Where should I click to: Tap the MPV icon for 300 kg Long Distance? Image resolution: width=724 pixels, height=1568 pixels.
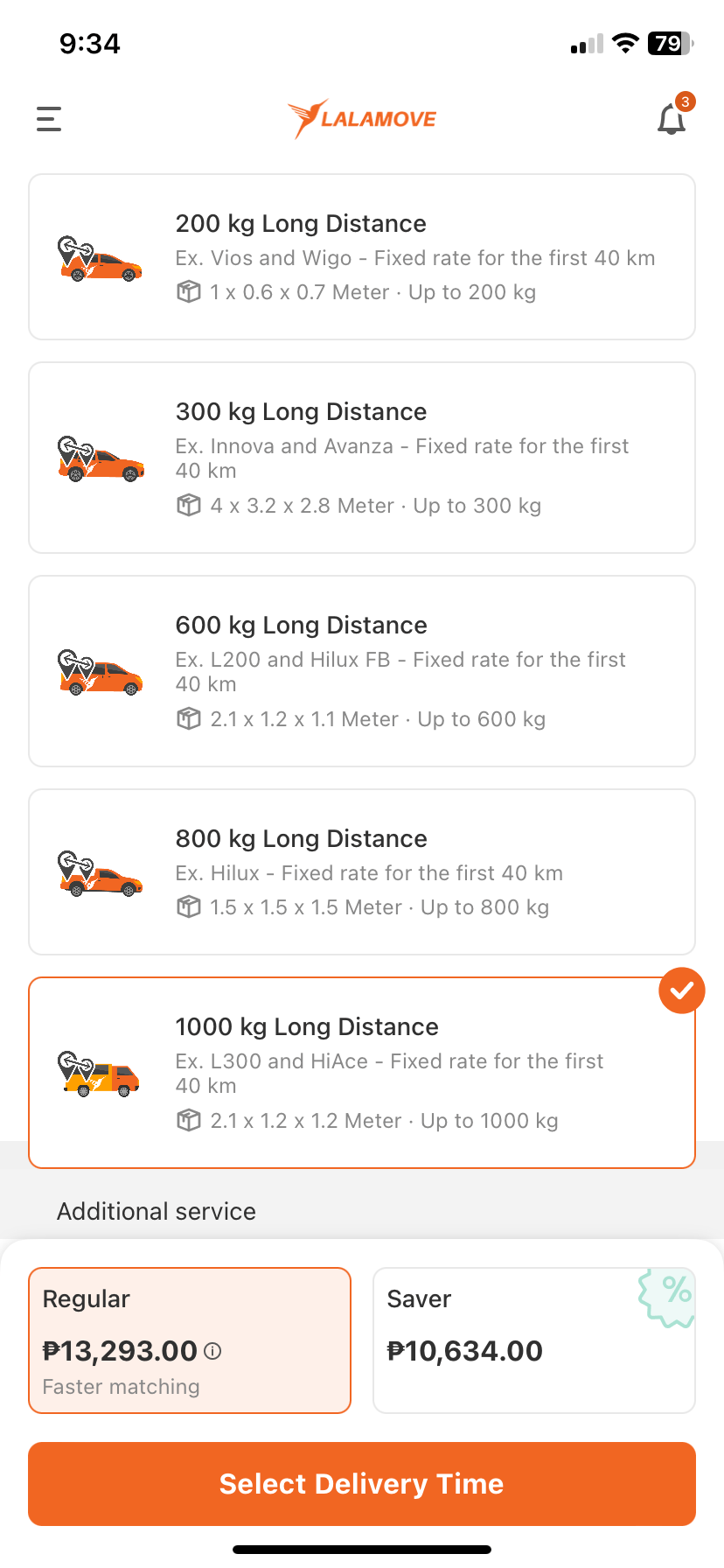(101, 458)
